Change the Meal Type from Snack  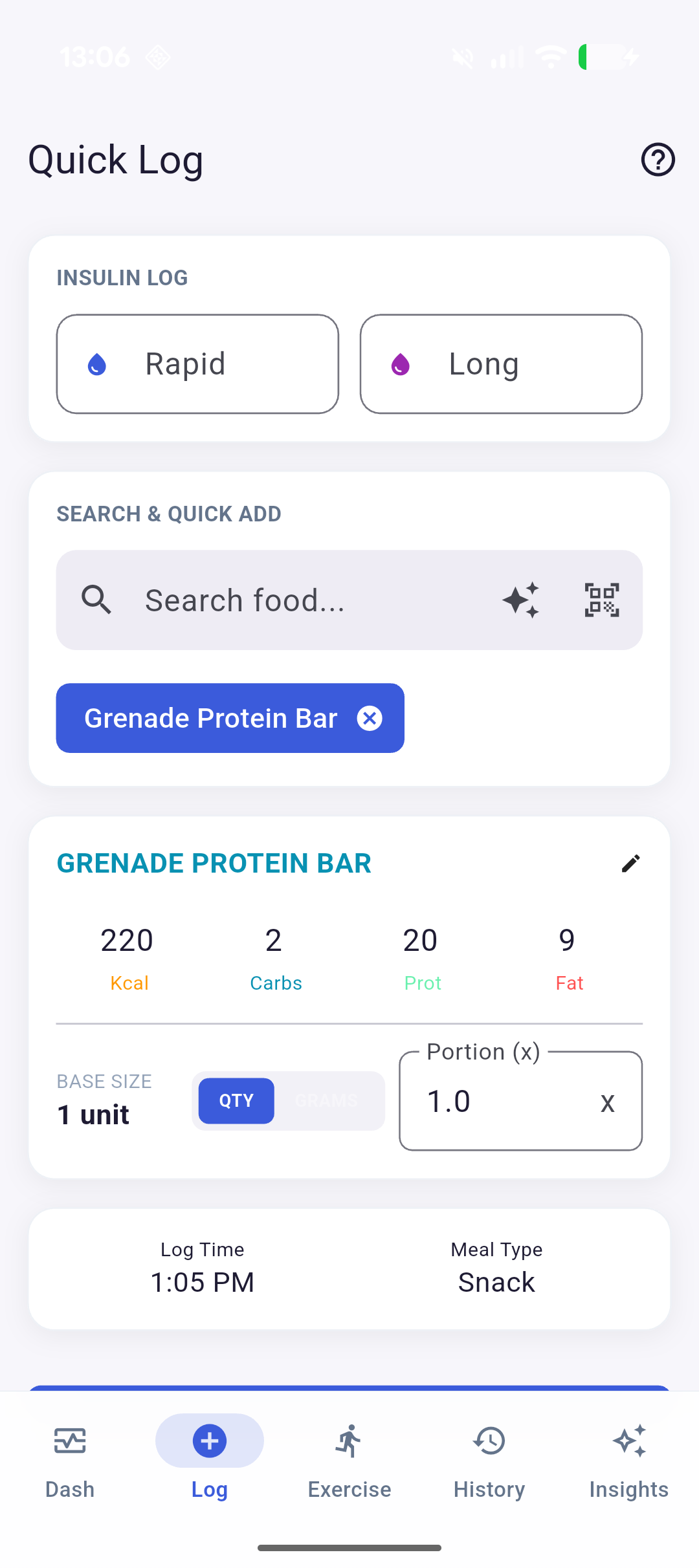point(496,1269)
